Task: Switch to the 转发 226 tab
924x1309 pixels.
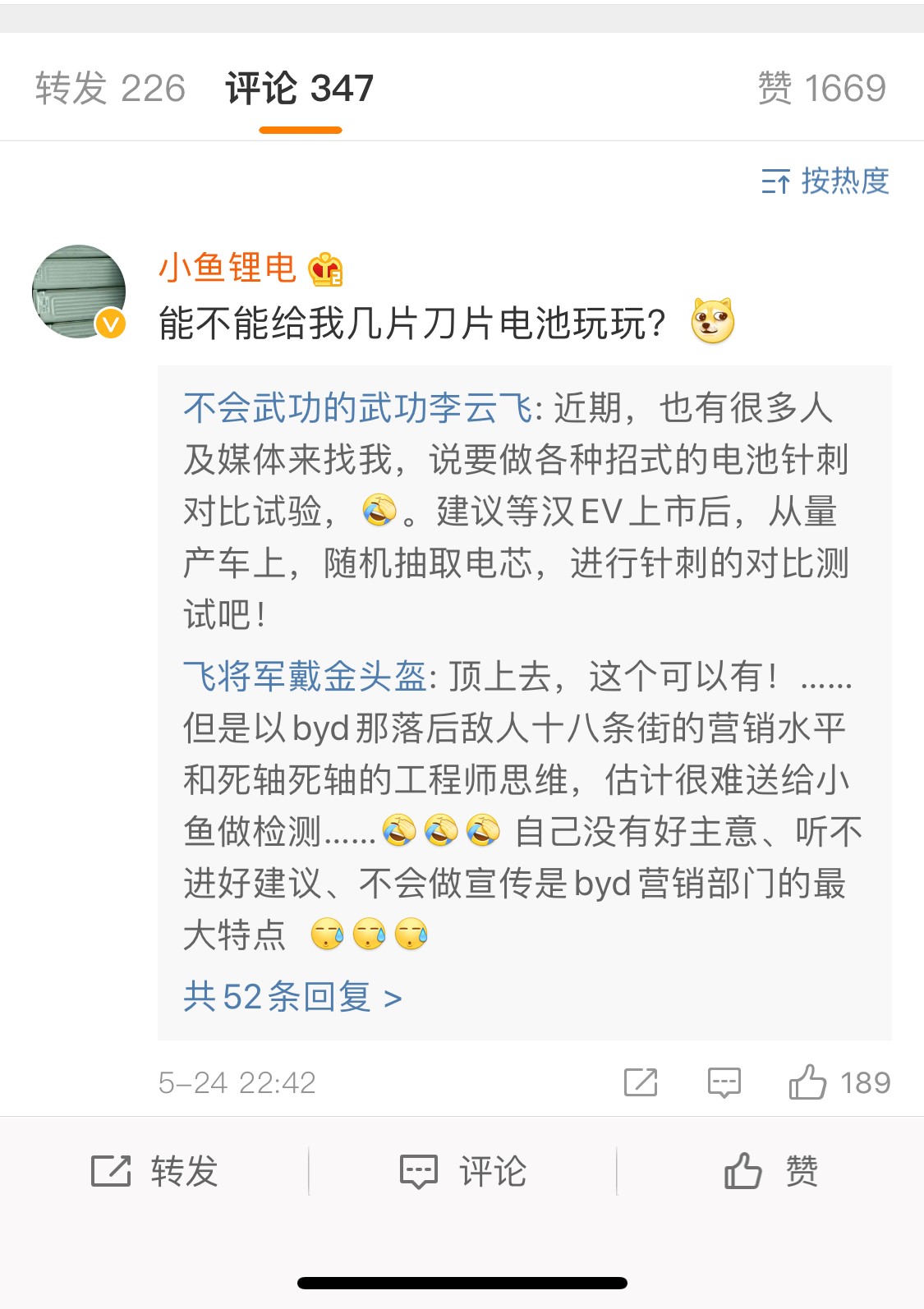Action: pos(110,88)
